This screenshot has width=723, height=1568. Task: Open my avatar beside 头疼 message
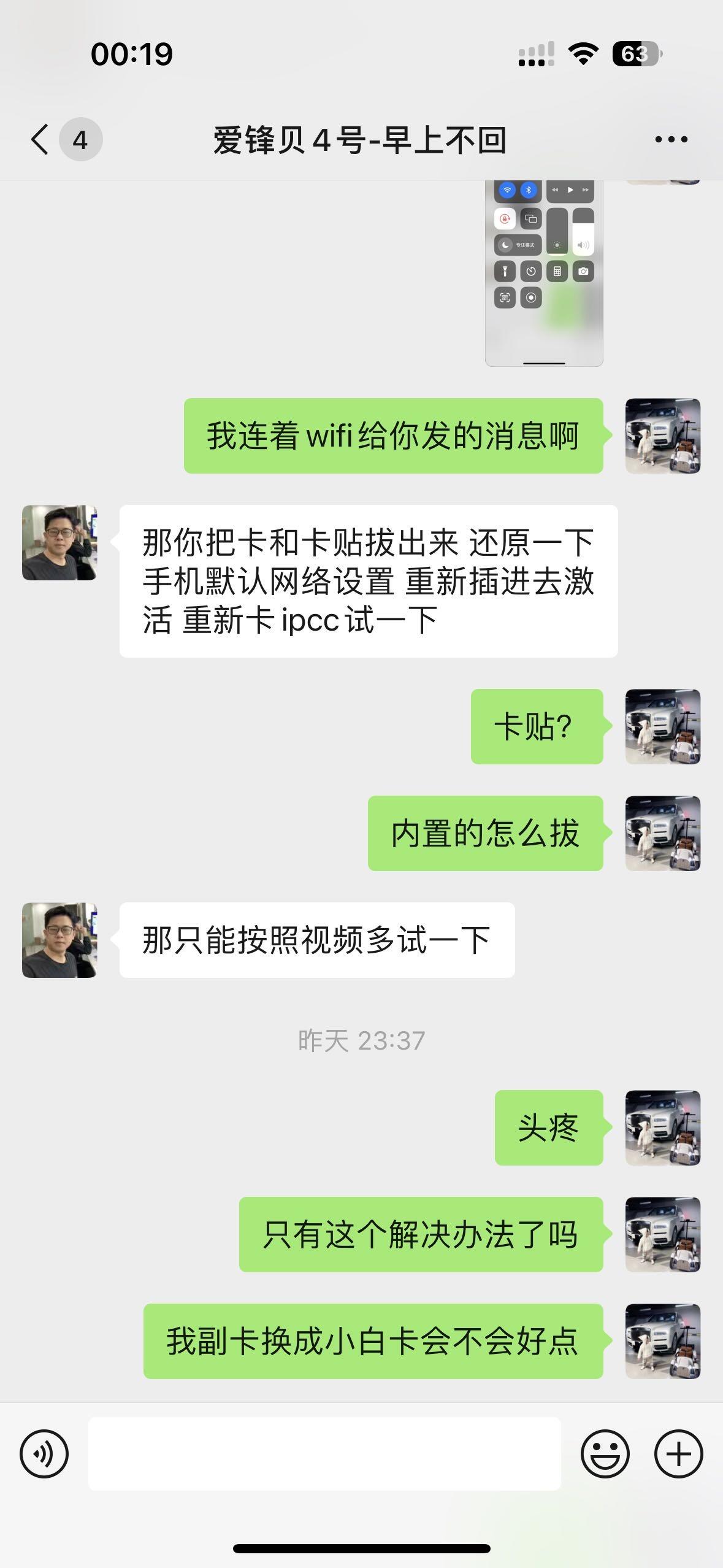[662, 1128]
